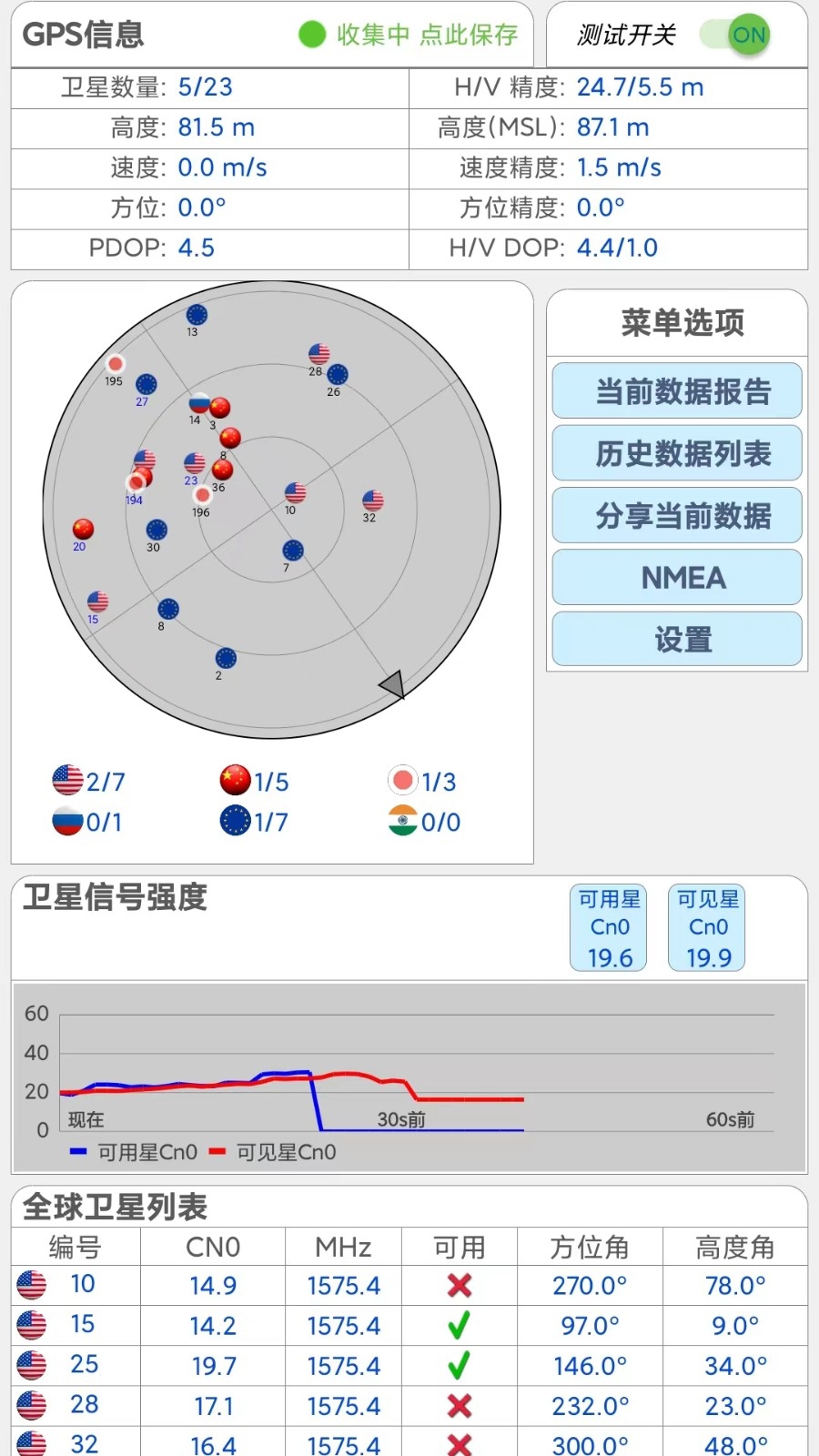Turn off the 测试开关 switch
This screenshot has width=819, height=1456.
[x=735, y=35]
